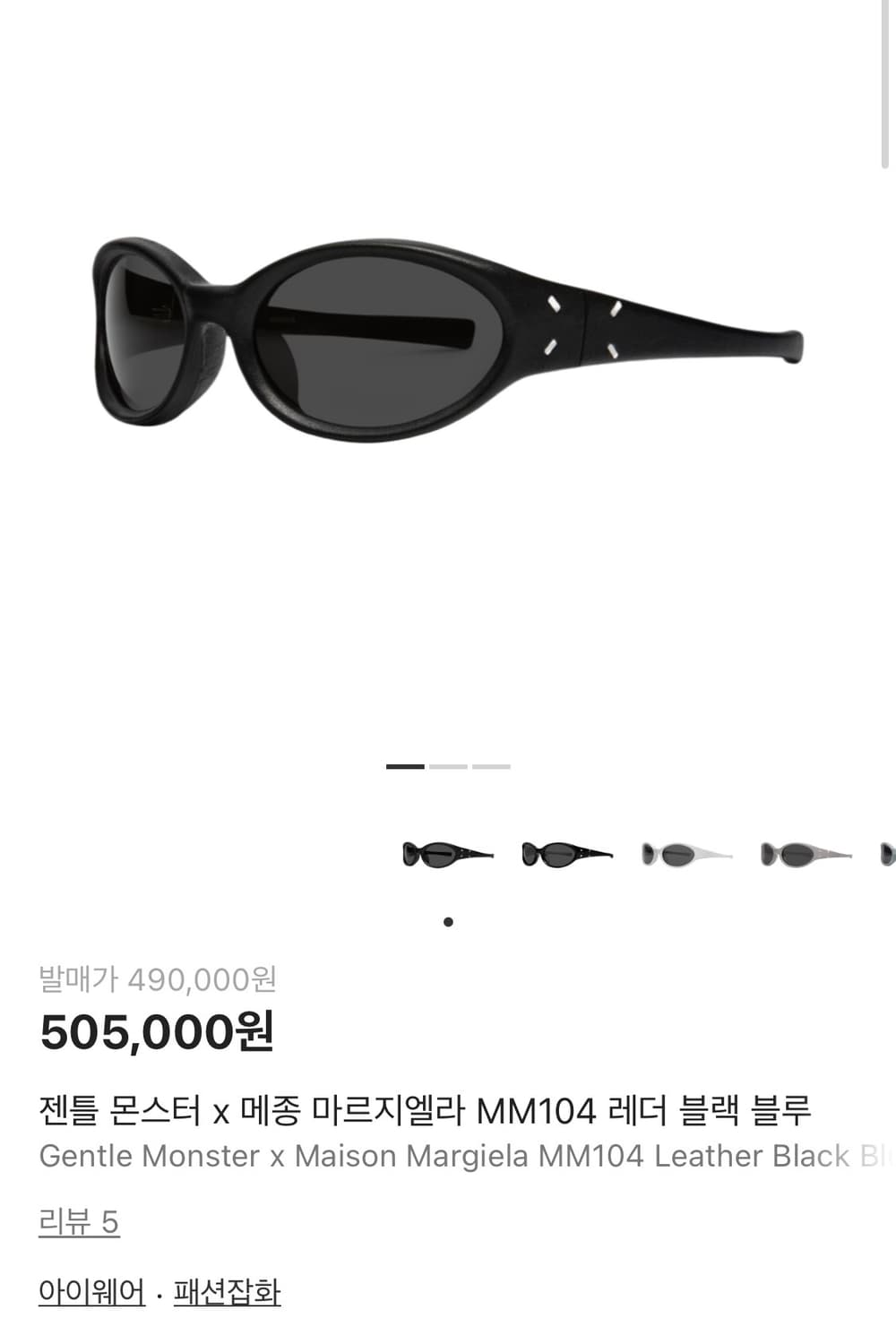Jump to the third image via carousel bar
The image size is (896, 1344).
491,766
